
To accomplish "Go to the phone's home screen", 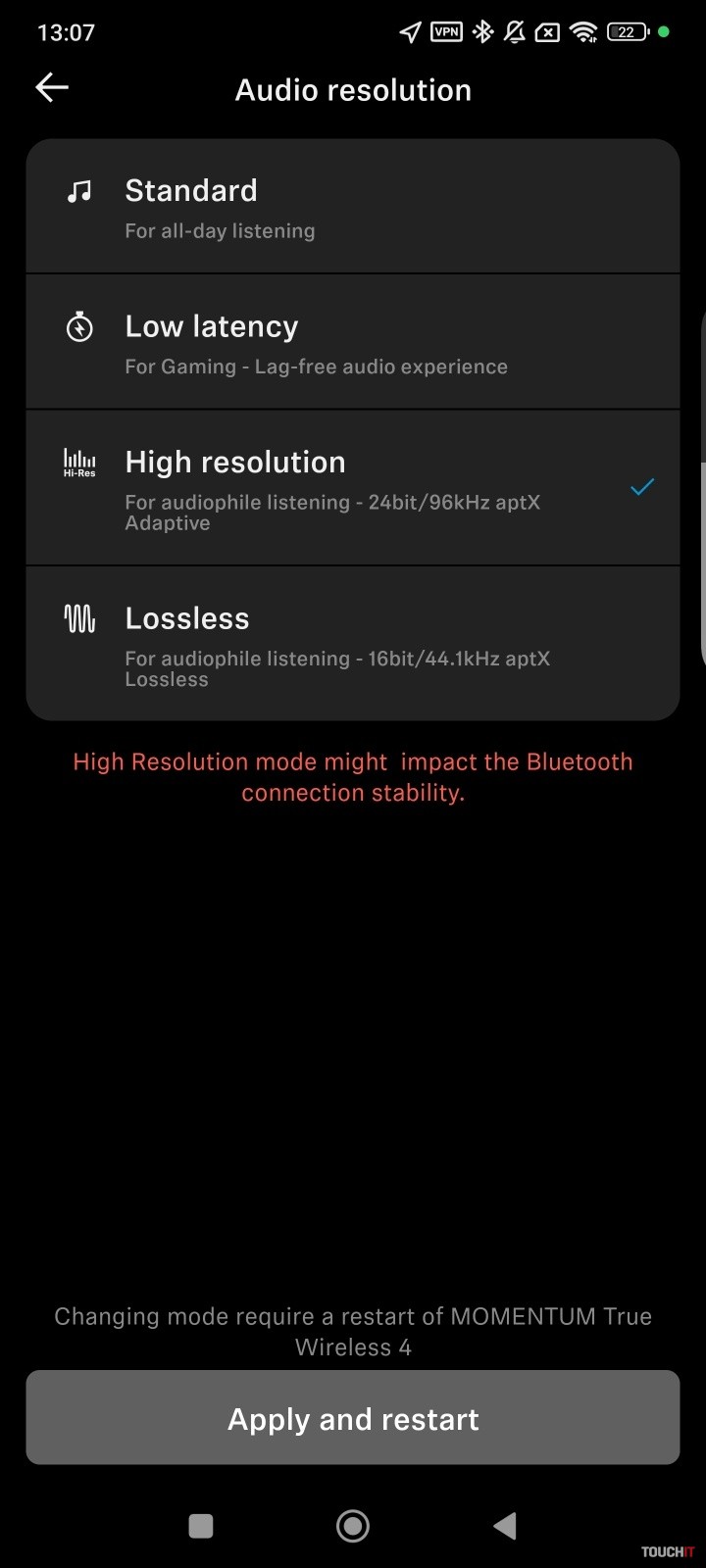I will (x=353, y=1526).
